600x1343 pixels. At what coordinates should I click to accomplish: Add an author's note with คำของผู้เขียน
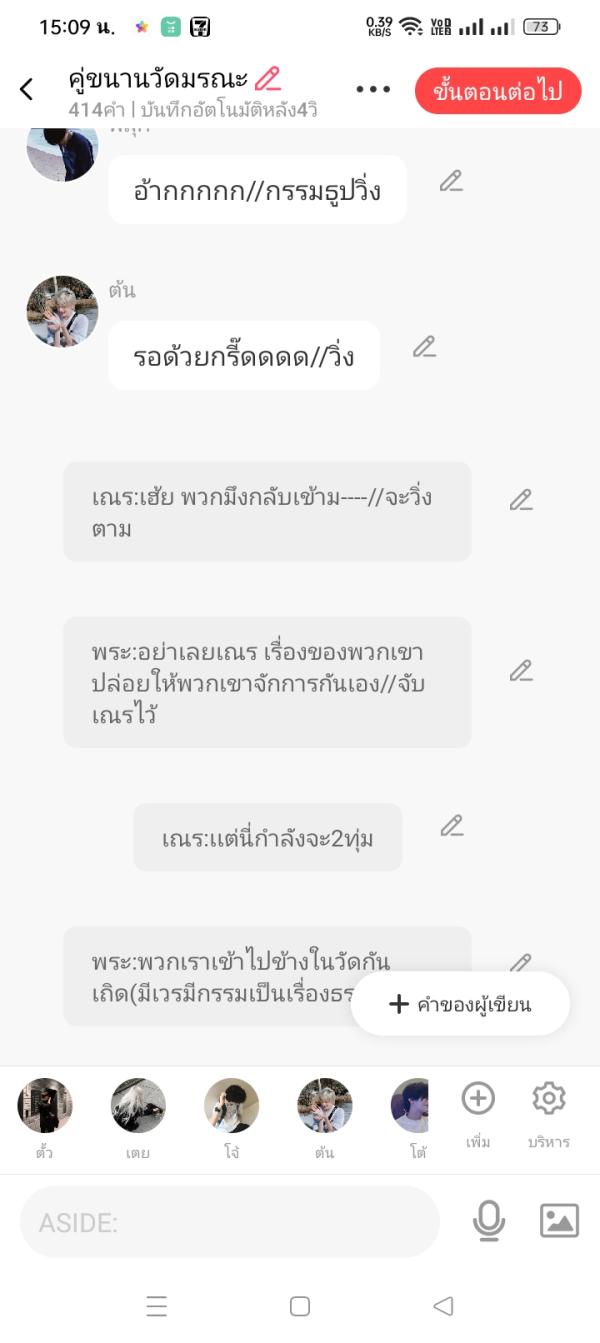[x=460, y=1004]
